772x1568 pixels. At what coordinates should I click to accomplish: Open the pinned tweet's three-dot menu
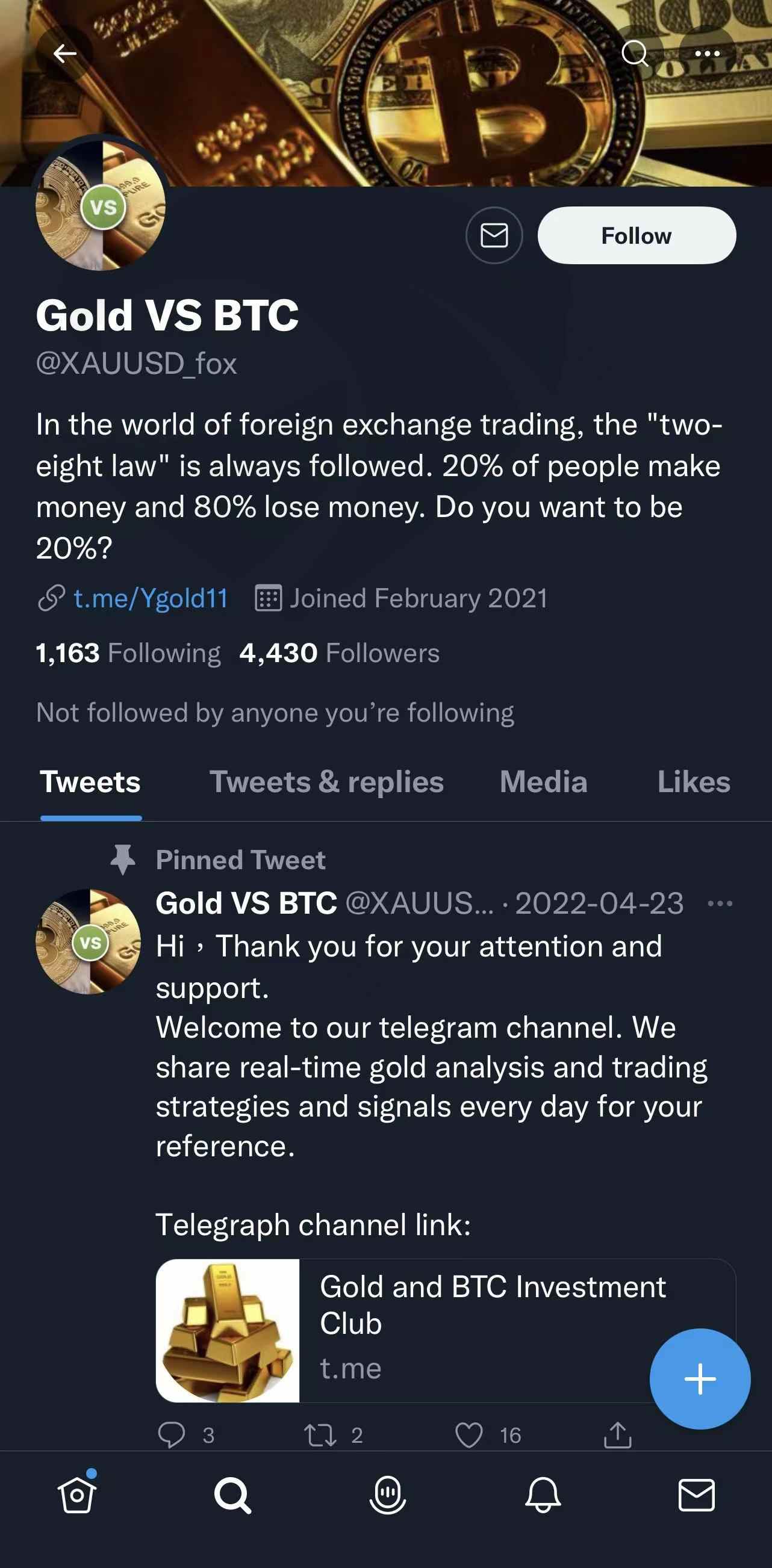coord(720,903)
